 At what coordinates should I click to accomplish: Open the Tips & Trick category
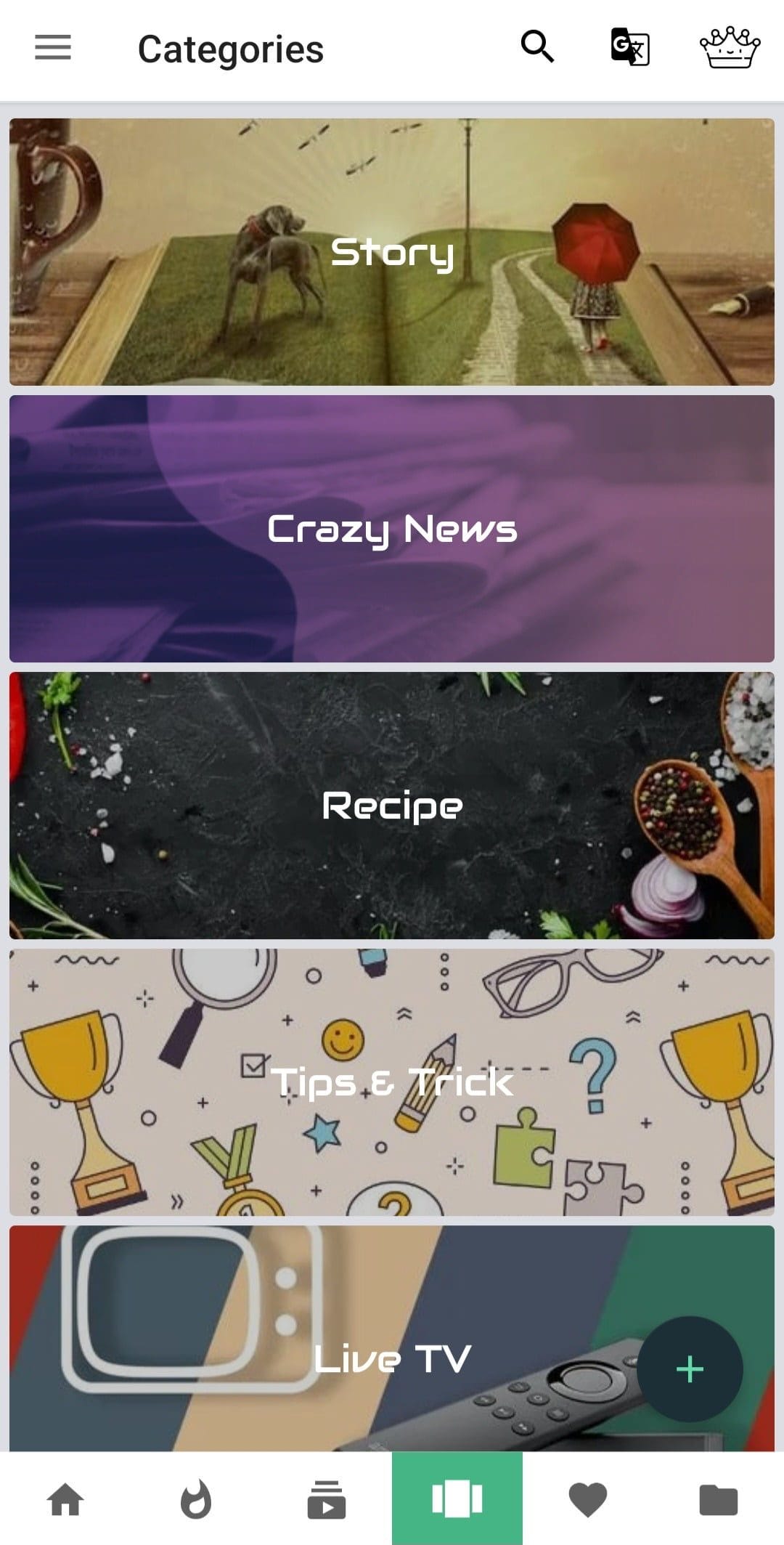point(392,1082)
